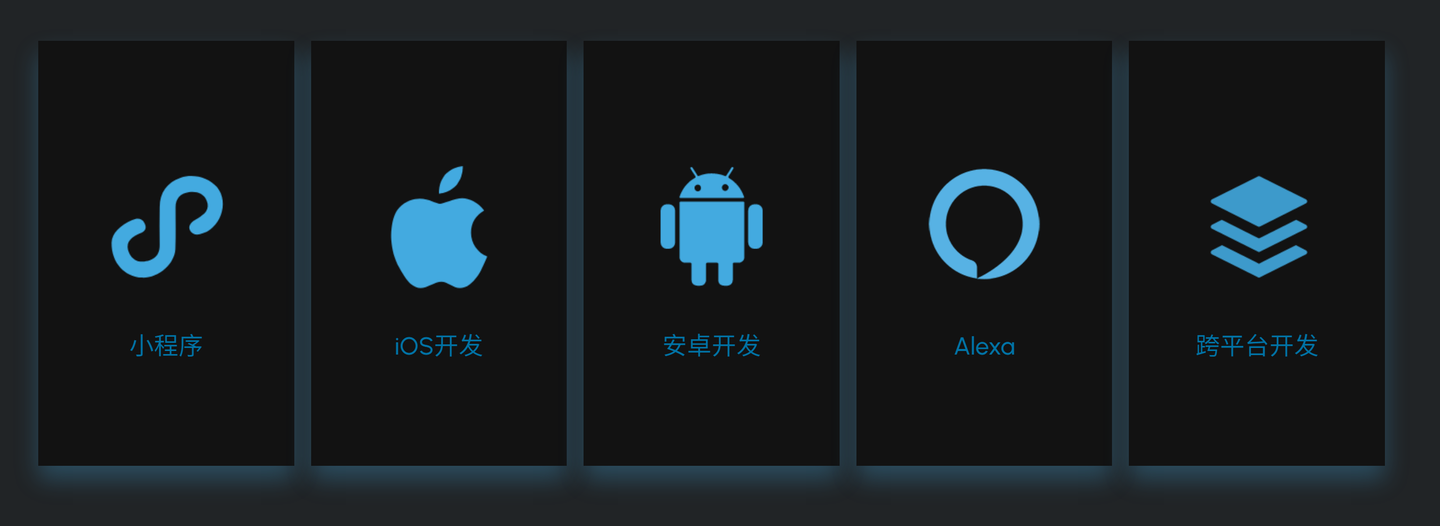Image resolution: width=1440 pixels, height=526 pixels.
Task: Open the 安卓开发 card
Action: (711, 253)
